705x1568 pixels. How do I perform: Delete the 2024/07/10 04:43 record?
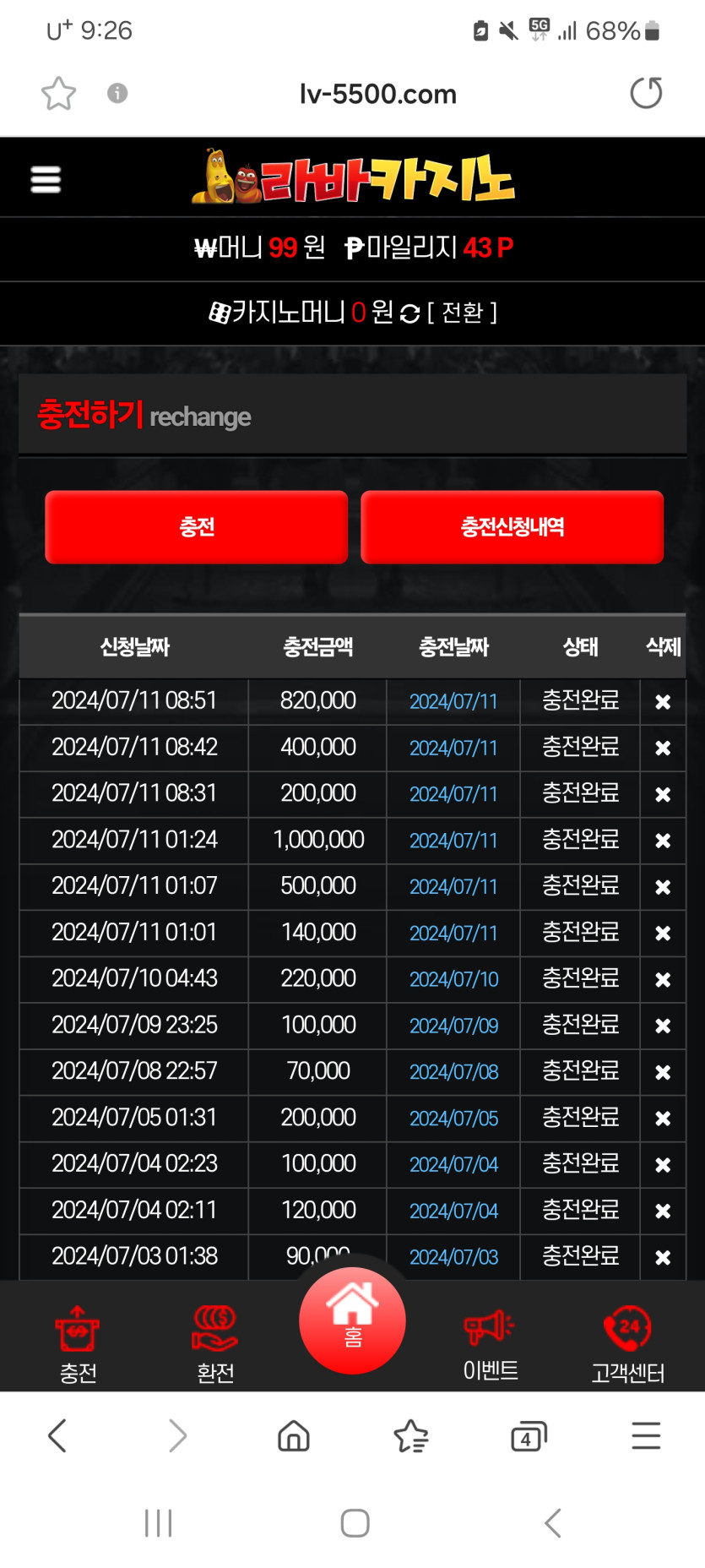click(663, 980)
